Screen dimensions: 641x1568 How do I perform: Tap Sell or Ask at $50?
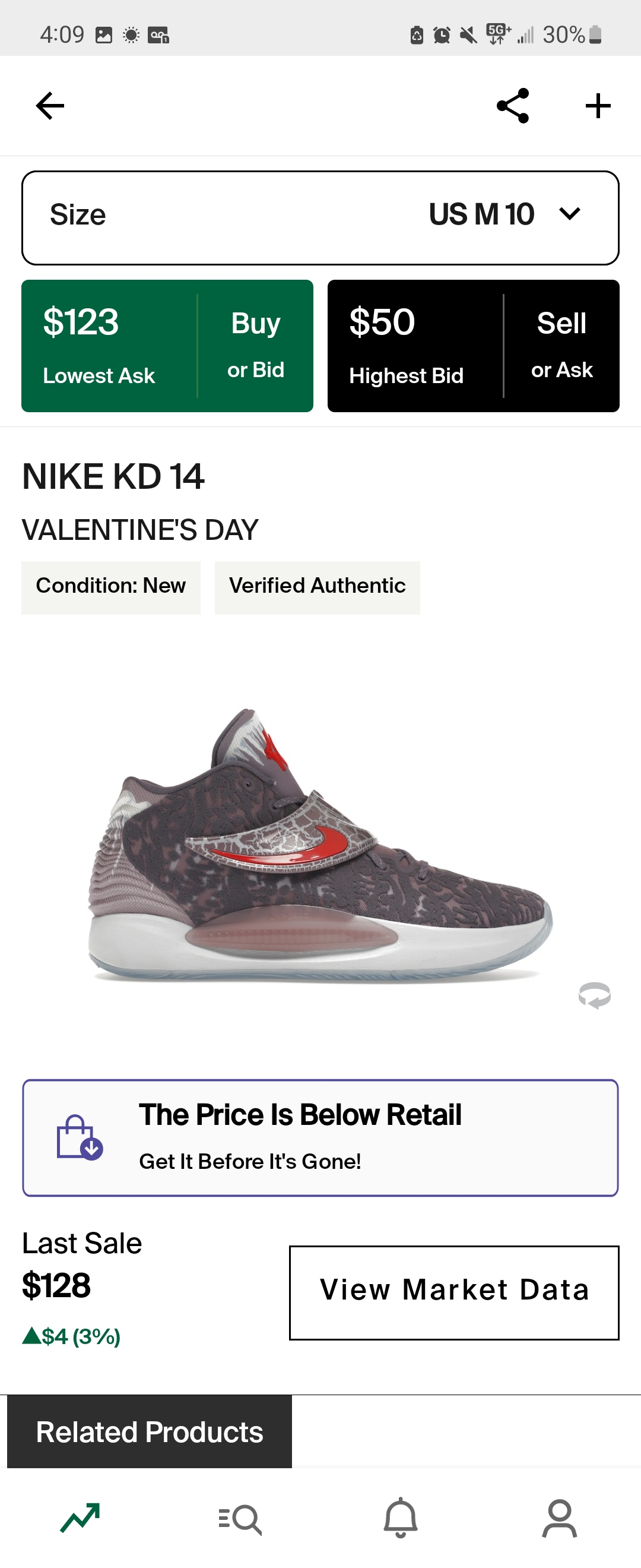(x=473, y=346)
